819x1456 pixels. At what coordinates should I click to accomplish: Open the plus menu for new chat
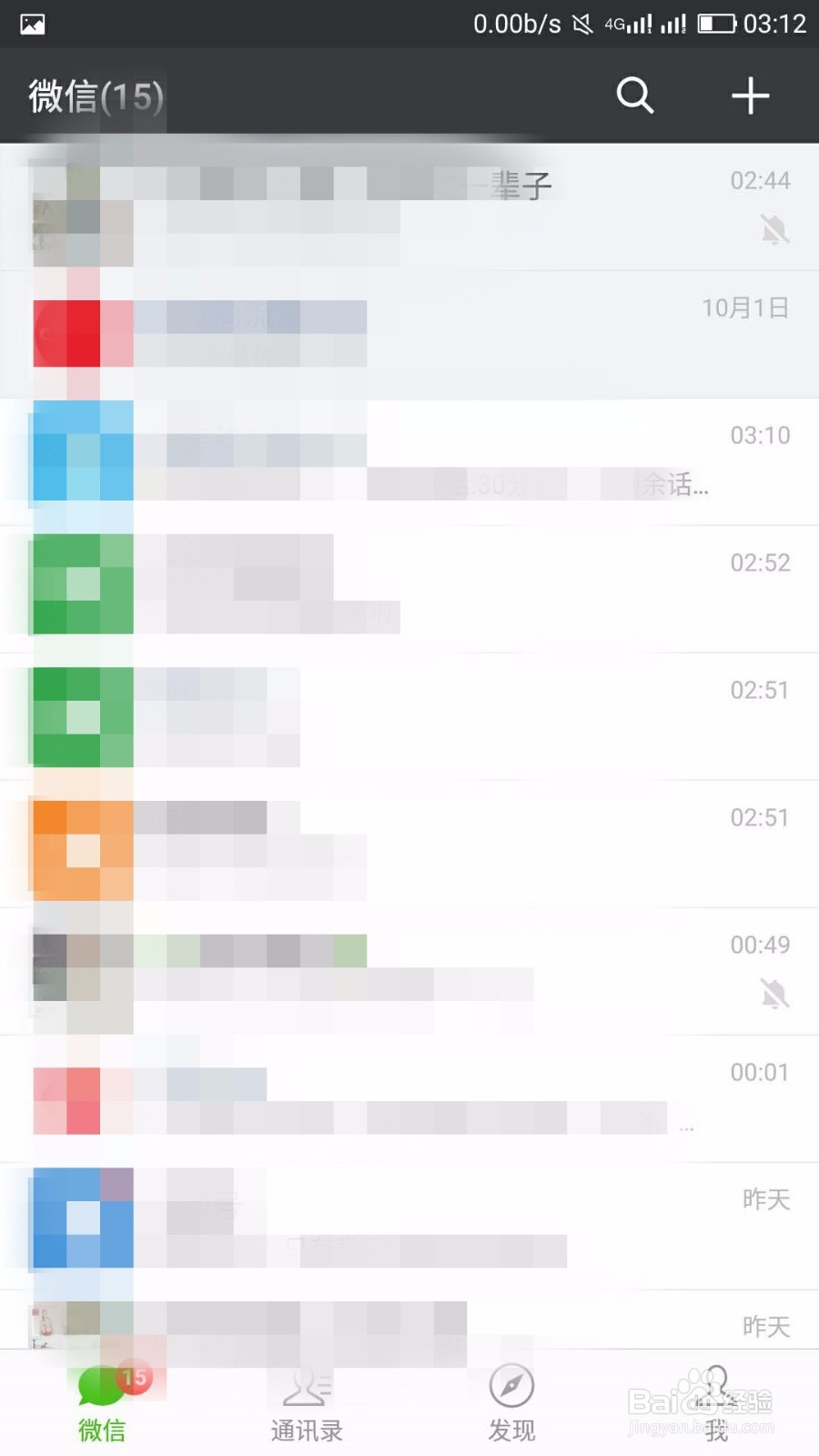point(750,95)
